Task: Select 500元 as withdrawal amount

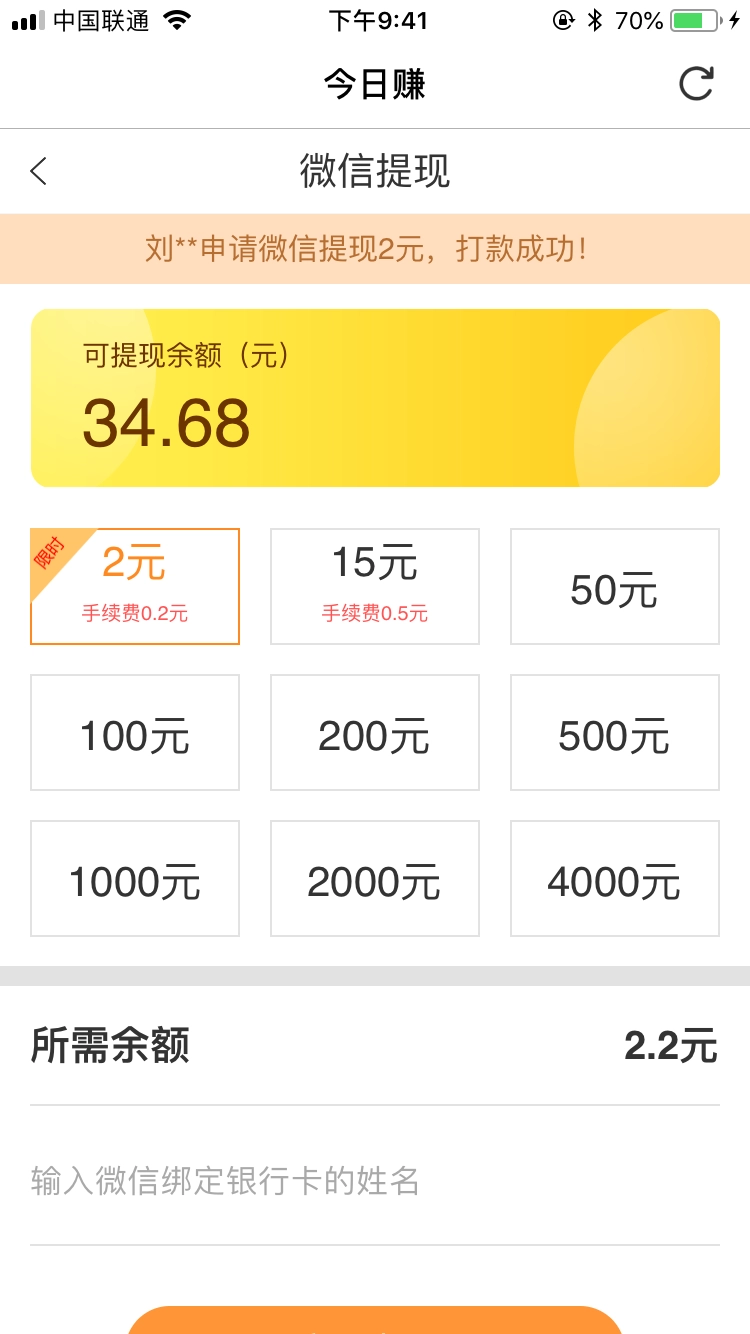Action: pos(614,732)
